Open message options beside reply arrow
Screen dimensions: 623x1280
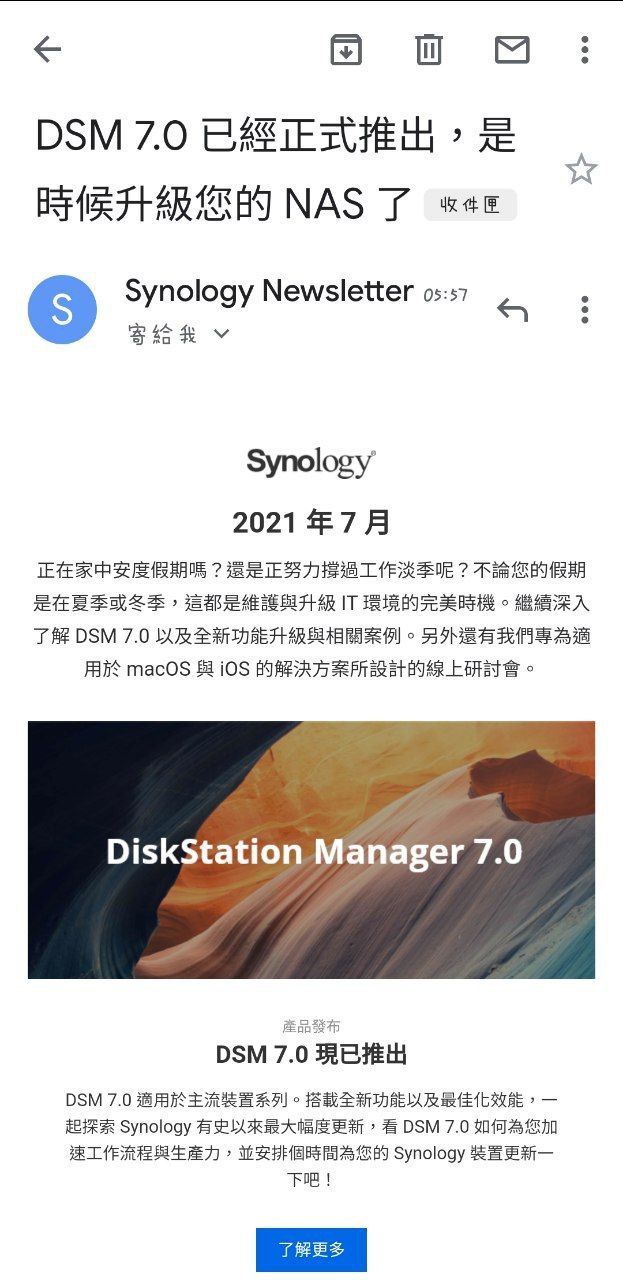point(585,310)
